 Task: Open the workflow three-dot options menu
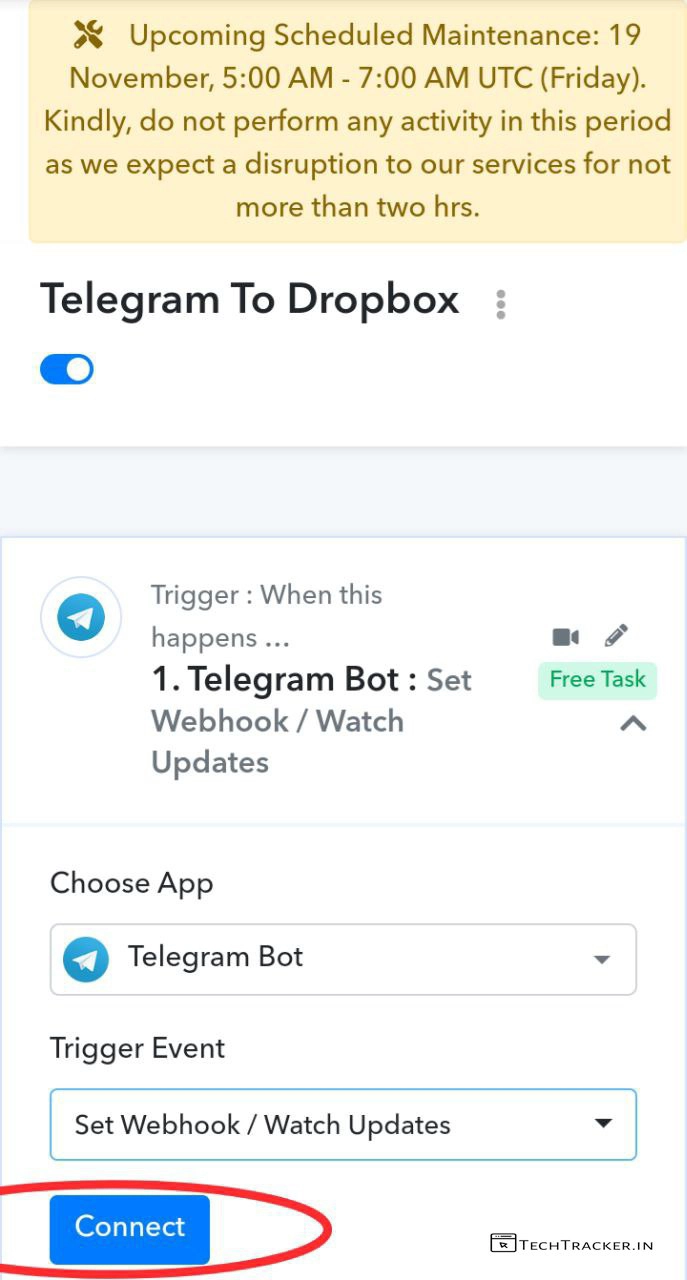[501, 304]
